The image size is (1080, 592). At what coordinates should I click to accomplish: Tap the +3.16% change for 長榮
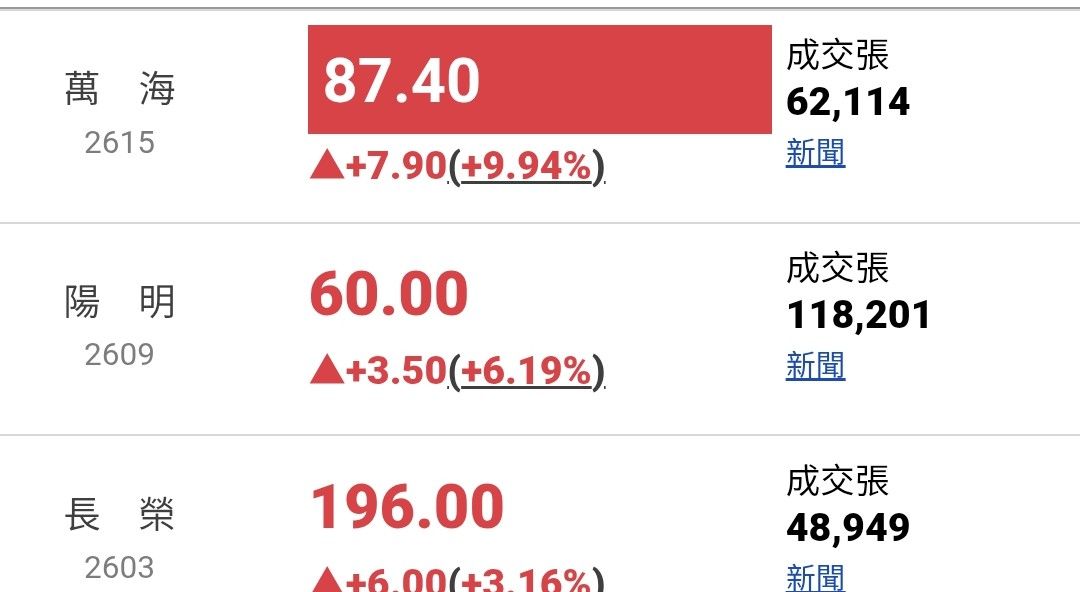click(527, 580)
